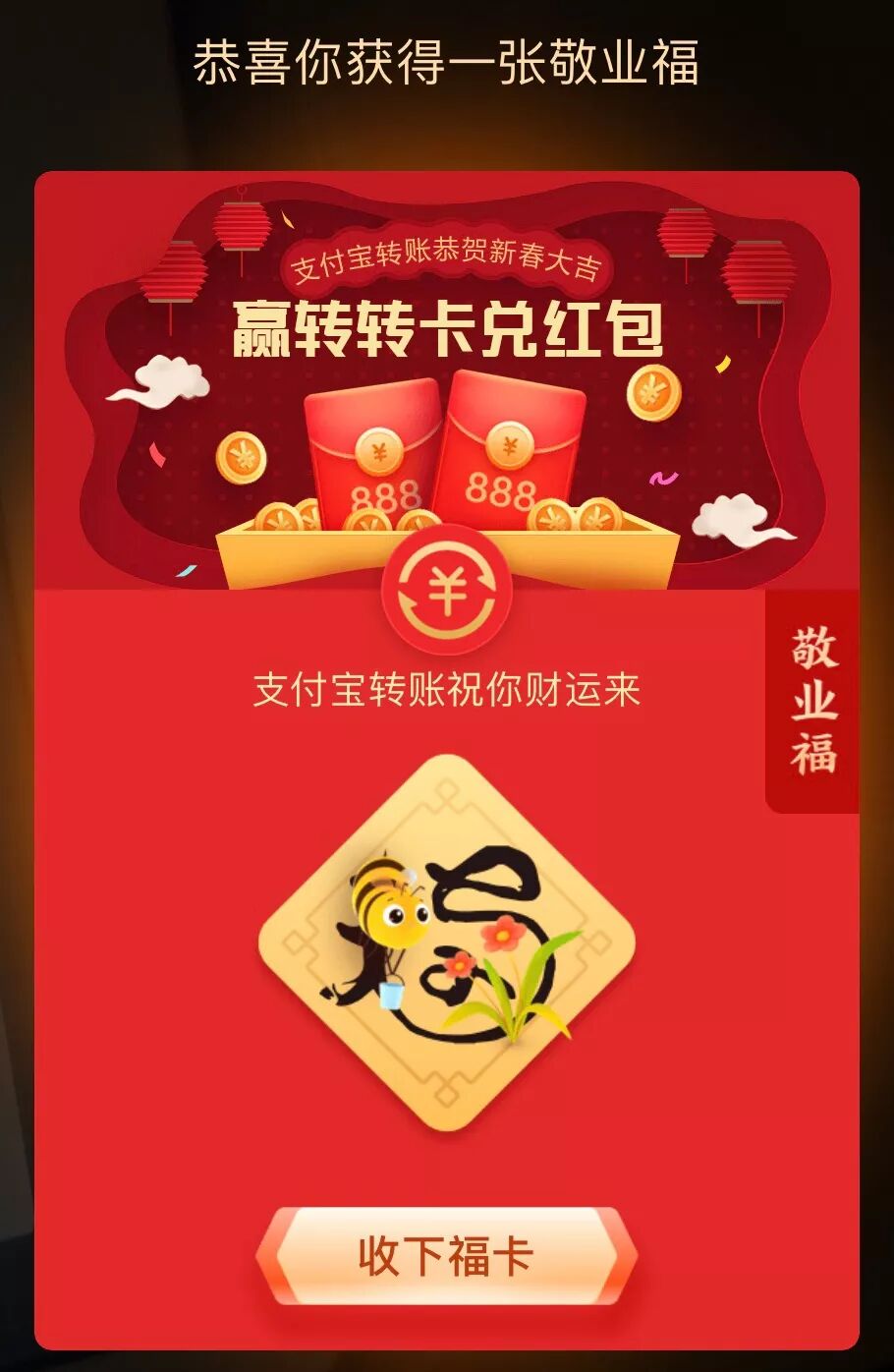Tap the 收下福卡 button
Image resolution: width=894 pixels, height=1372 pixels.
coord(446,1256)
